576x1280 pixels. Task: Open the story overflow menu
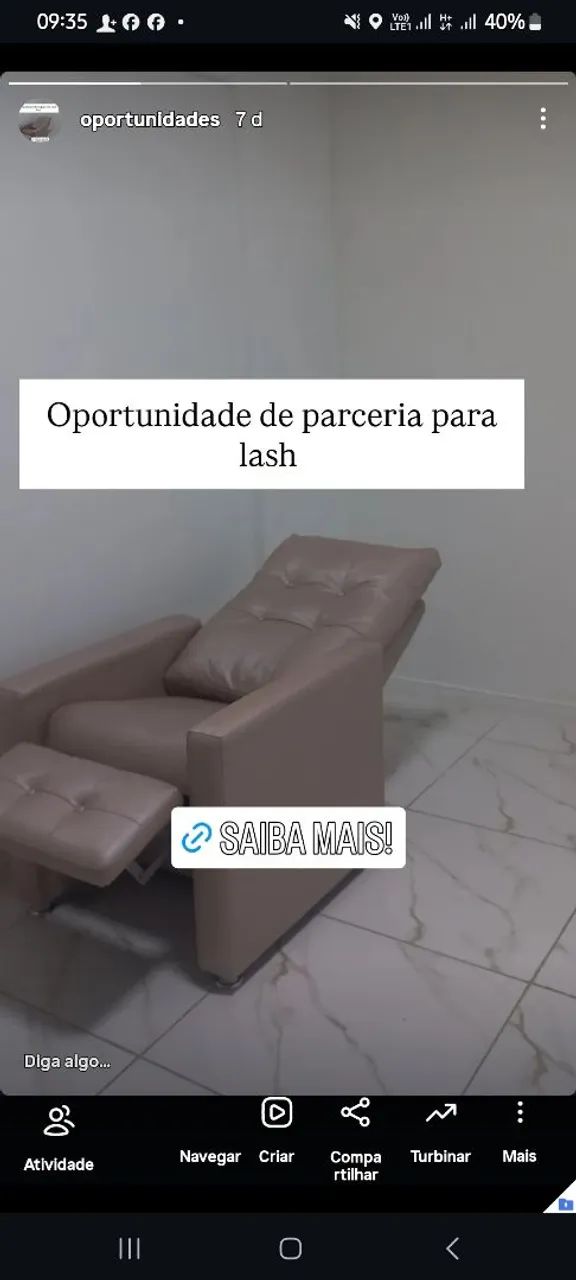[543, 119]
